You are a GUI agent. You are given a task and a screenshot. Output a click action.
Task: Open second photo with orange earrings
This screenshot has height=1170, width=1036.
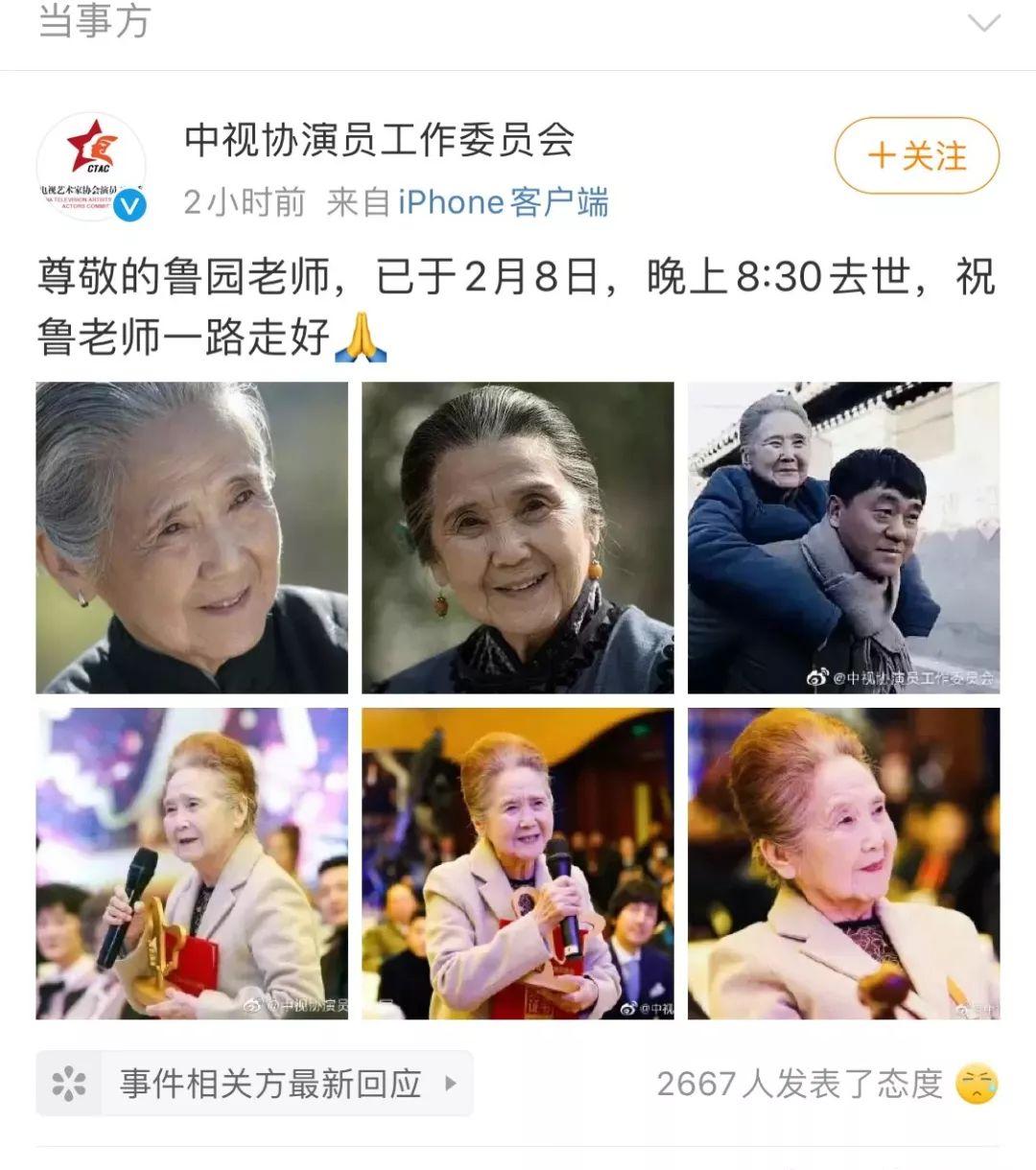click(517, 537)
